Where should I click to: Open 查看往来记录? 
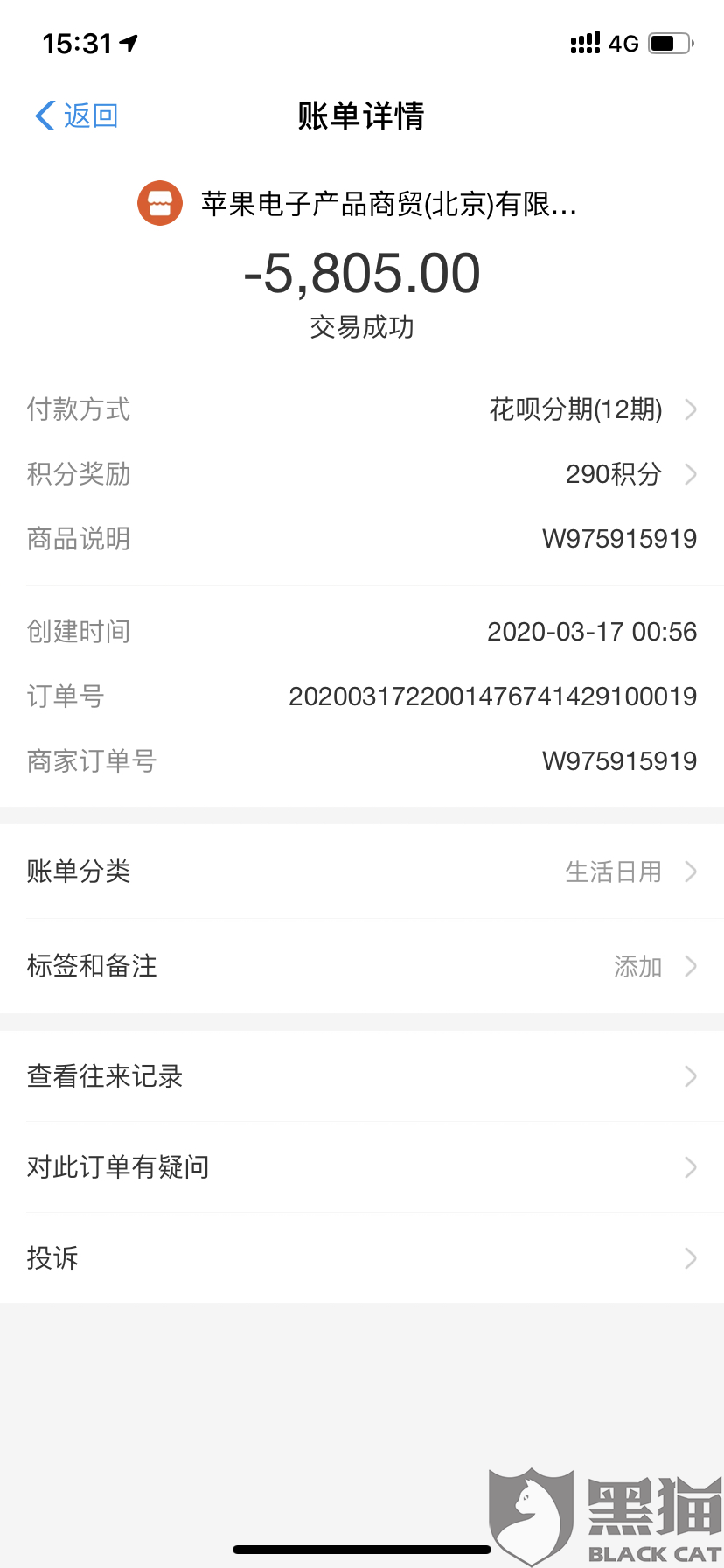pyautogui.click(x=362, y=1076)
